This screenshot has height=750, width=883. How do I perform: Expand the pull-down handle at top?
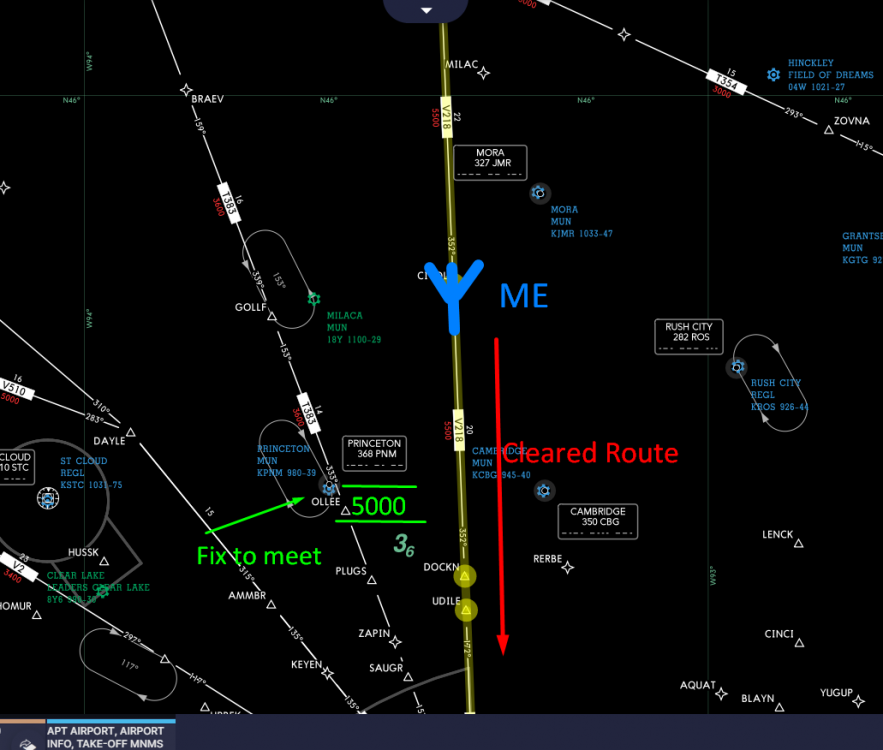coord(427,10)
